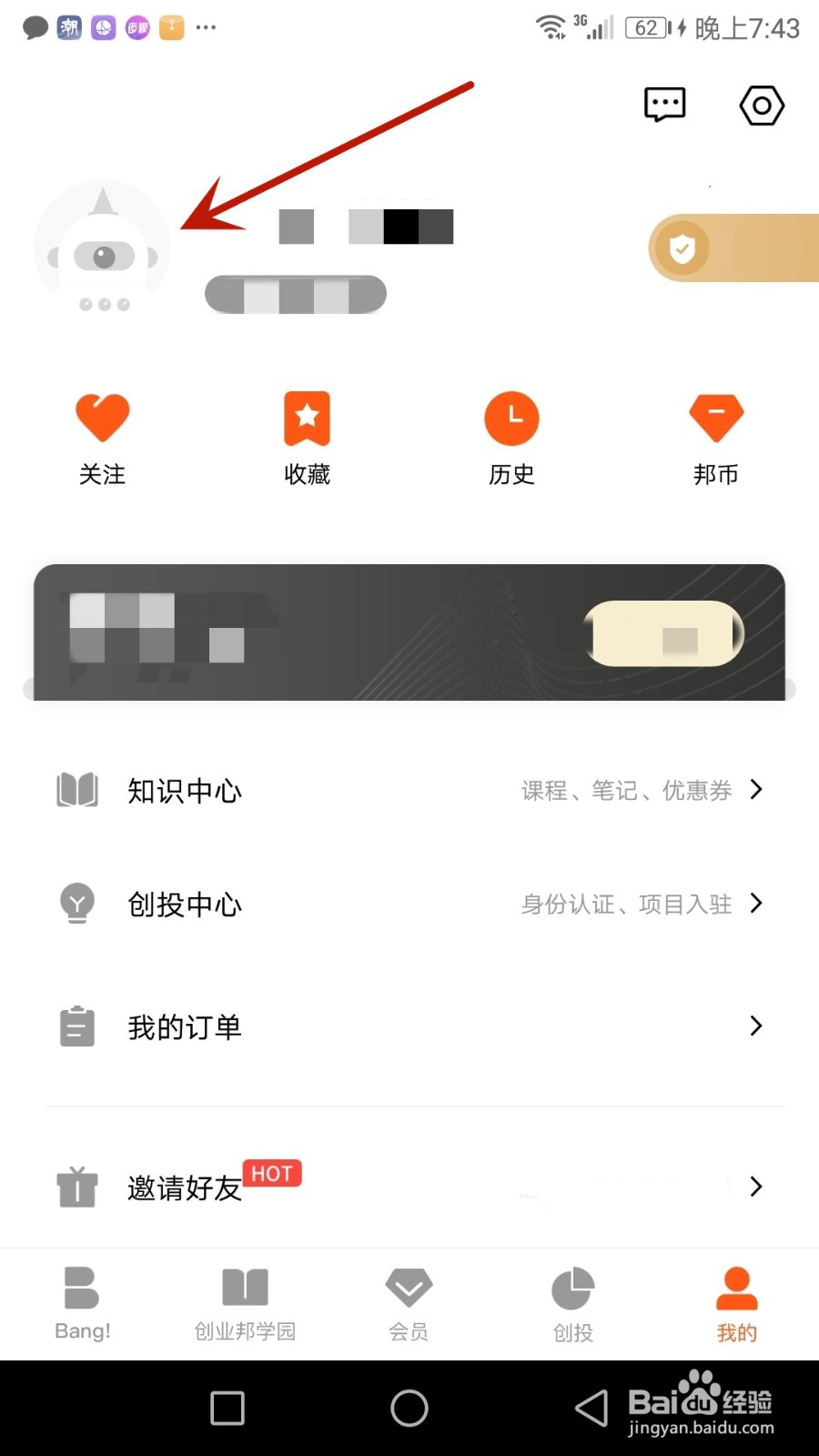Screen dimensions: 819x1456
Task: Open 身份认证、项目入驻 link
Action: click(627, 904)
